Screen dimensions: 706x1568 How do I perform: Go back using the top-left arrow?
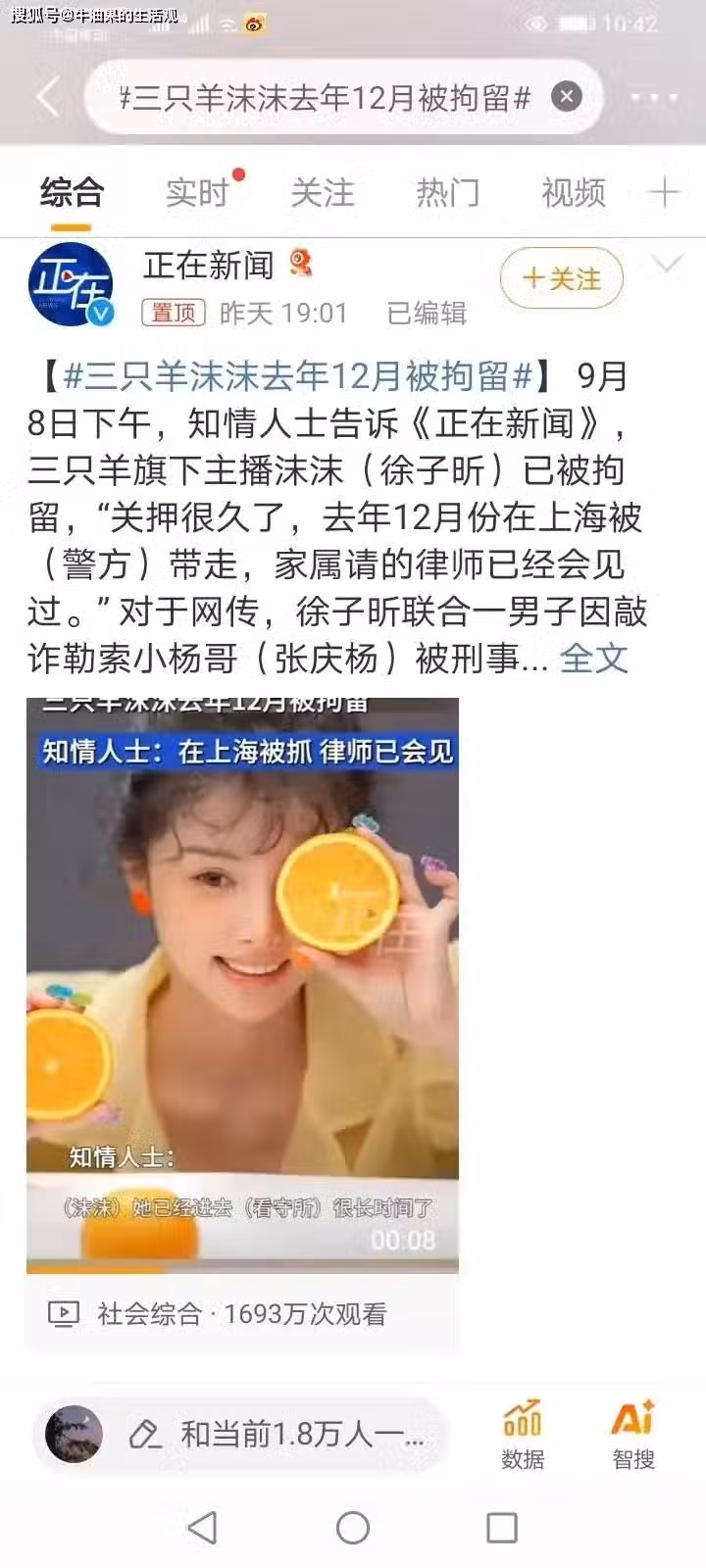click(47, 97)
